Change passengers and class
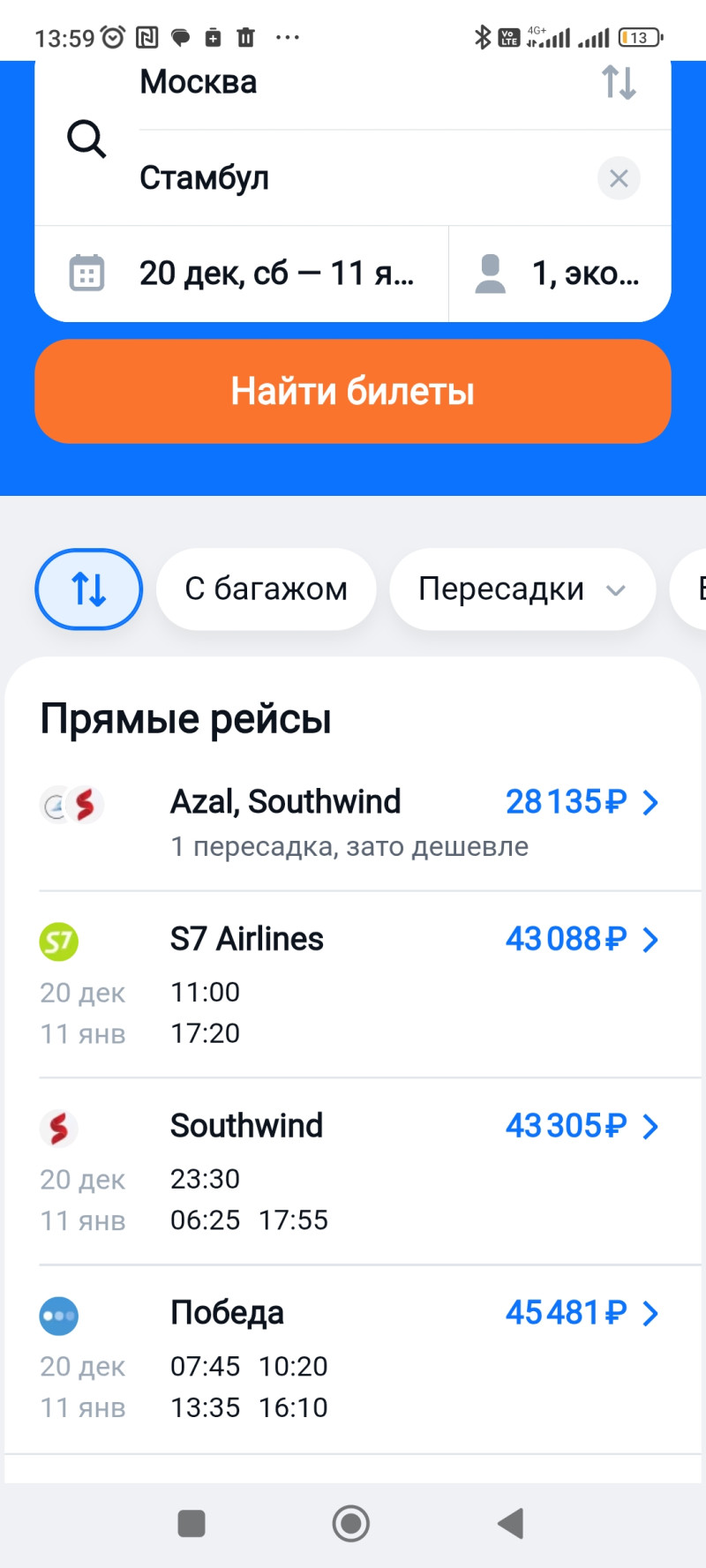Image resolution: width=706 pixels, height=1568 pixels. pos(560,274)
